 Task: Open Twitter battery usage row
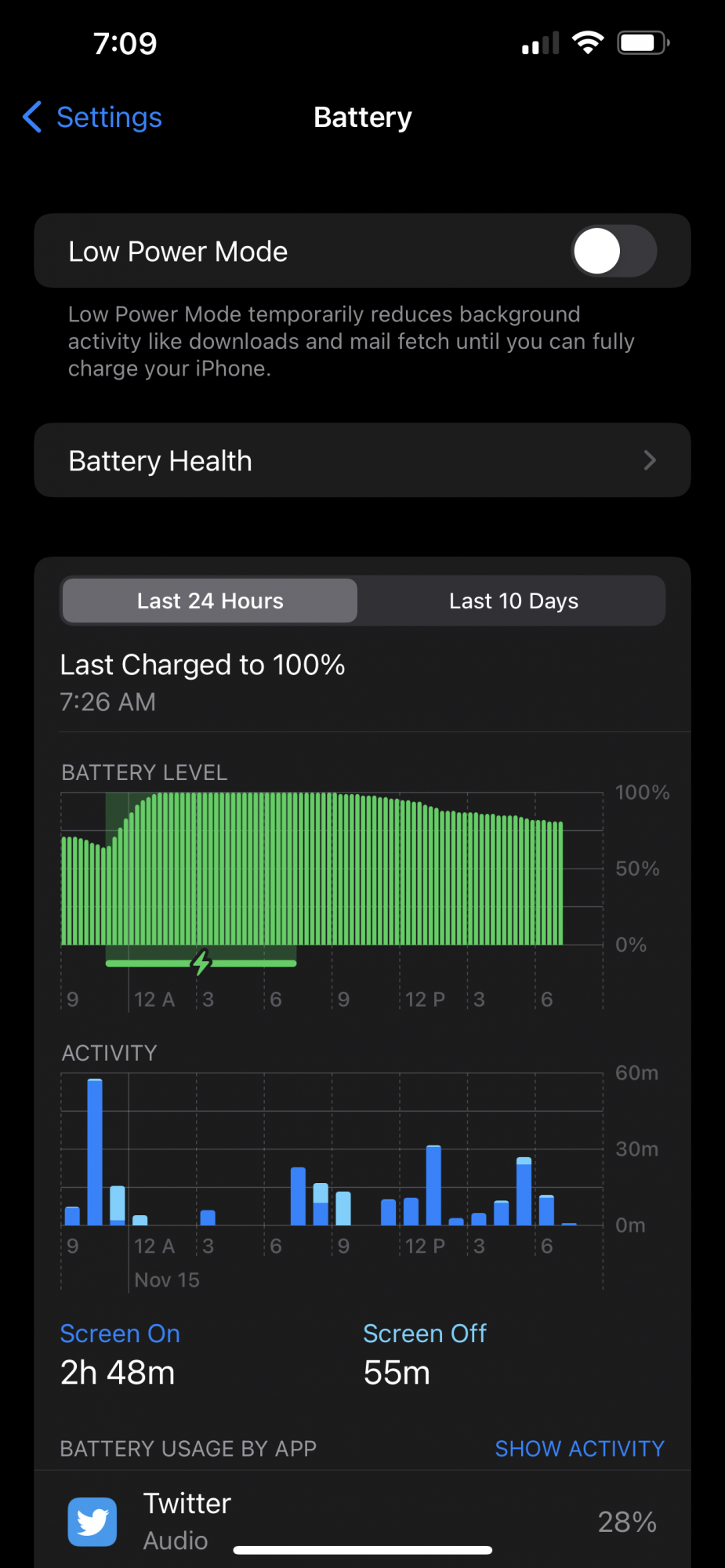point(362,1521)
